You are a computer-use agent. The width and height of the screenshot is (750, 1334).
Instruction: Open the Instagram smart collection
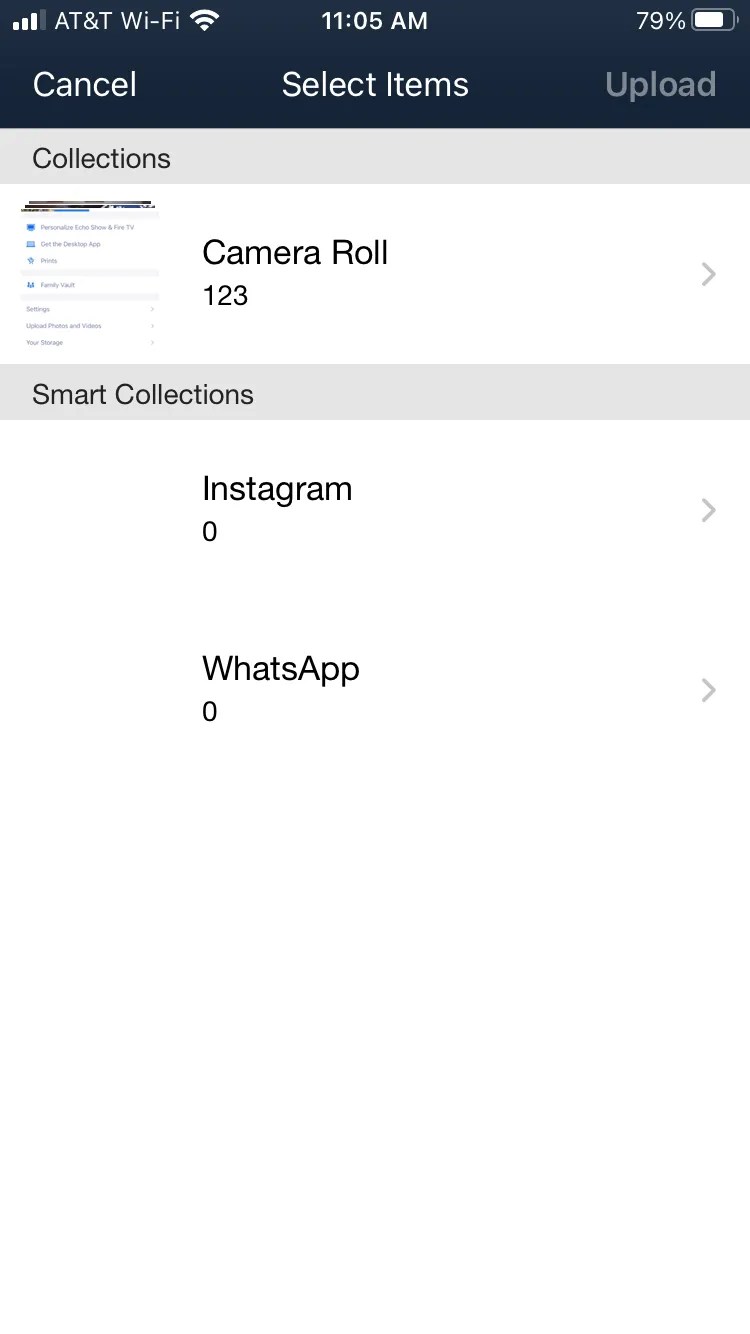[374, 509]
